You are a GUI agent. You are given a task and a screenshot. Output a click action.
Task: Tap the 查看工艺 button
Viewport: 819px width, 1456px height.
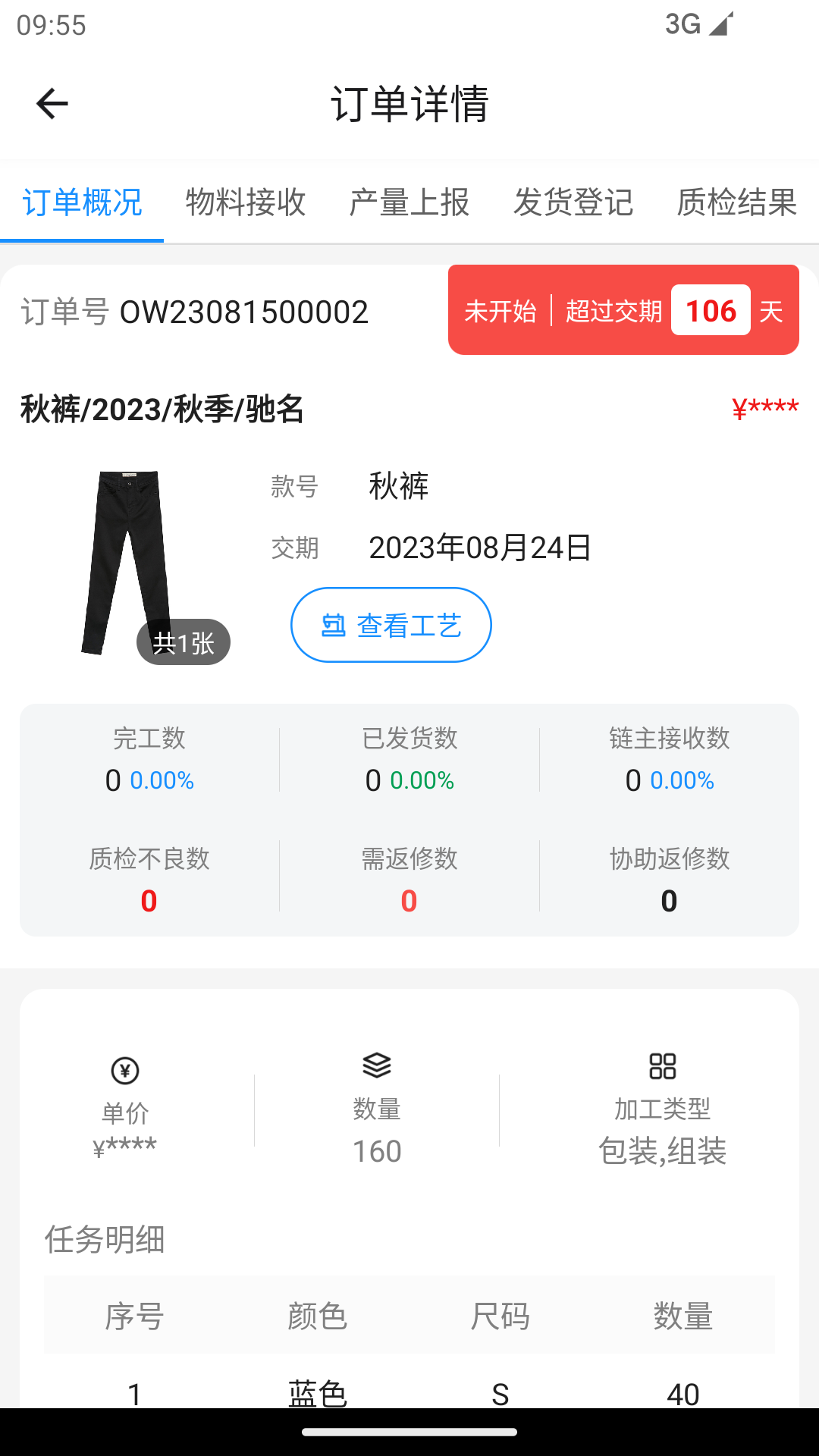[391, 626]
